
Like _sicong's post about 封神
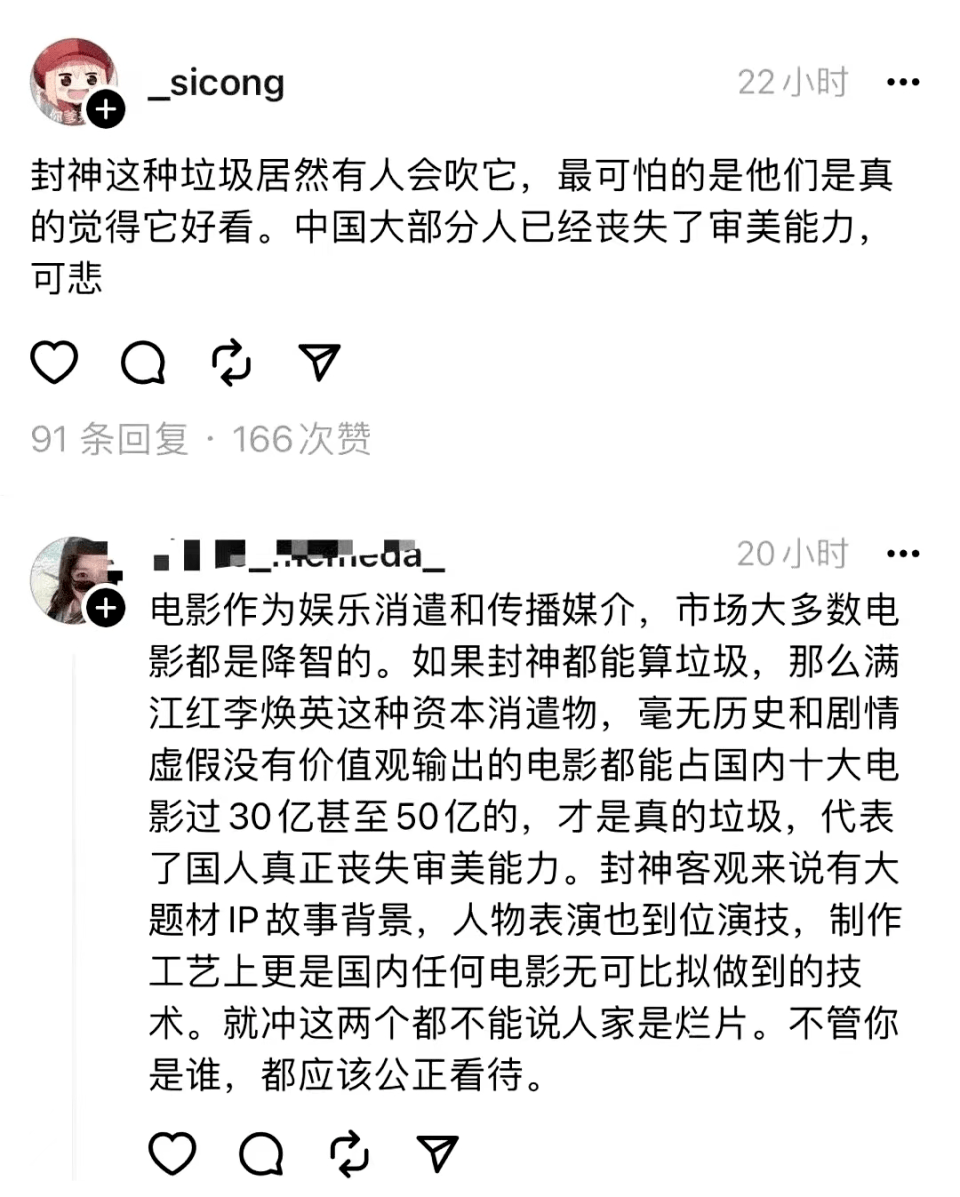(x=54, y=362)
